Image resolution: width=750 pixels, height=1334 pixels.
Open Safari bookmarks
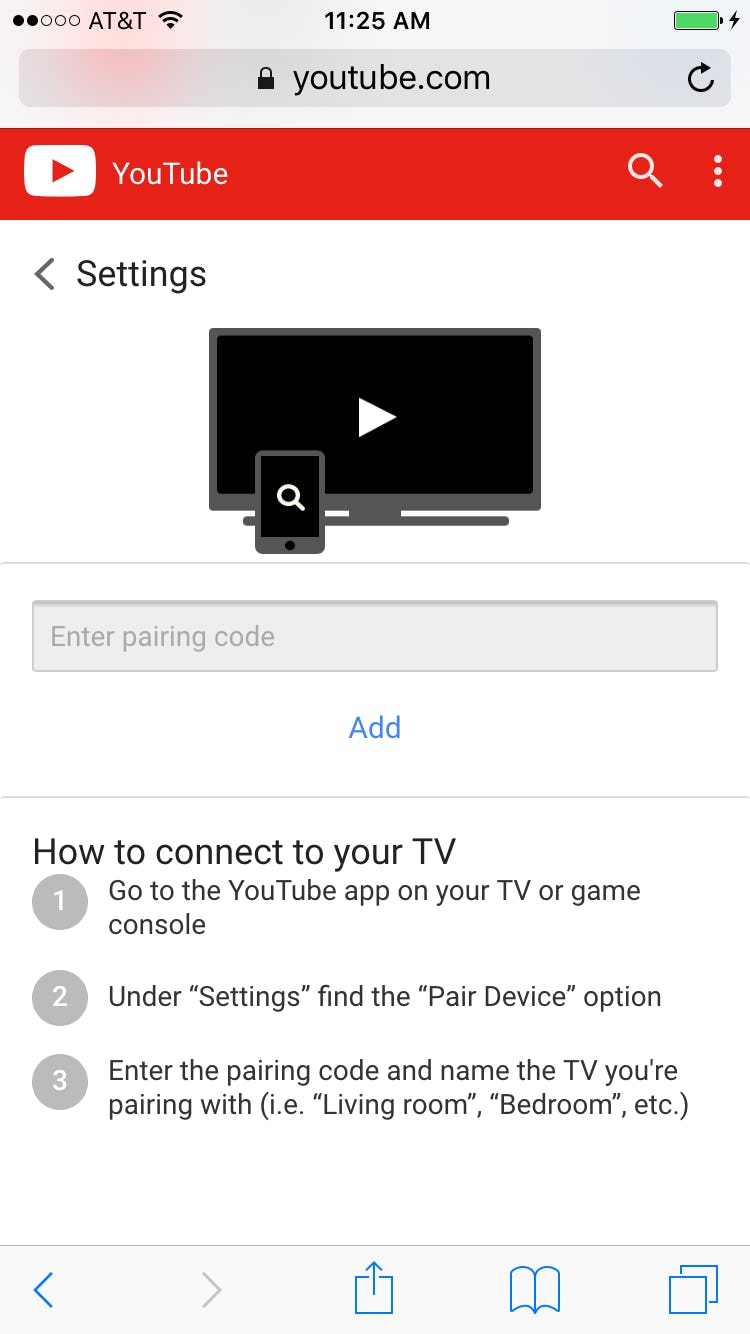(534, 1289)
